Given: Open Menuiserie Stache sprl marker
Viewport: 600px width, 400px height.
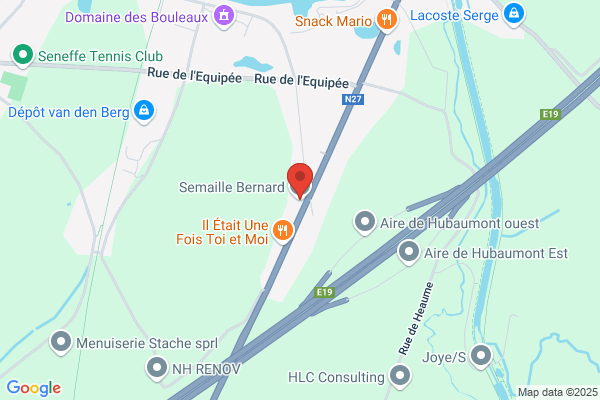Looking at the screenshot, I should pos(61,342).
